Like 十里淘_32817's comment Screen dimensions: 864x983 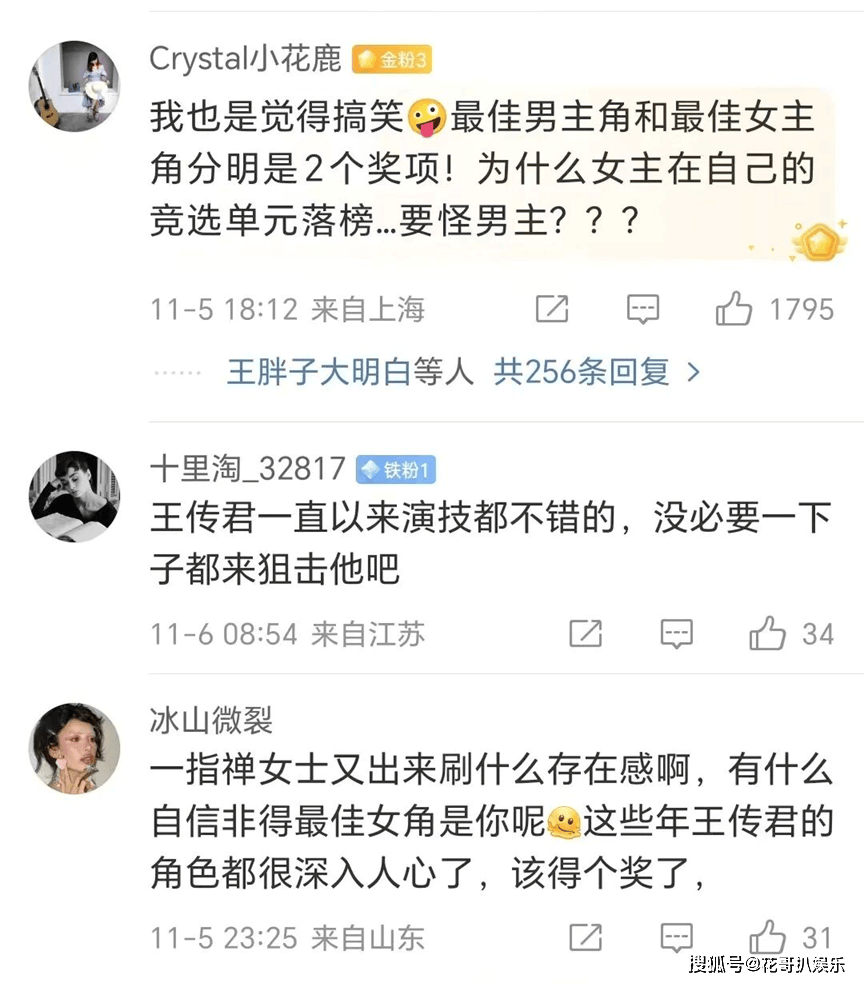point(768,633)
